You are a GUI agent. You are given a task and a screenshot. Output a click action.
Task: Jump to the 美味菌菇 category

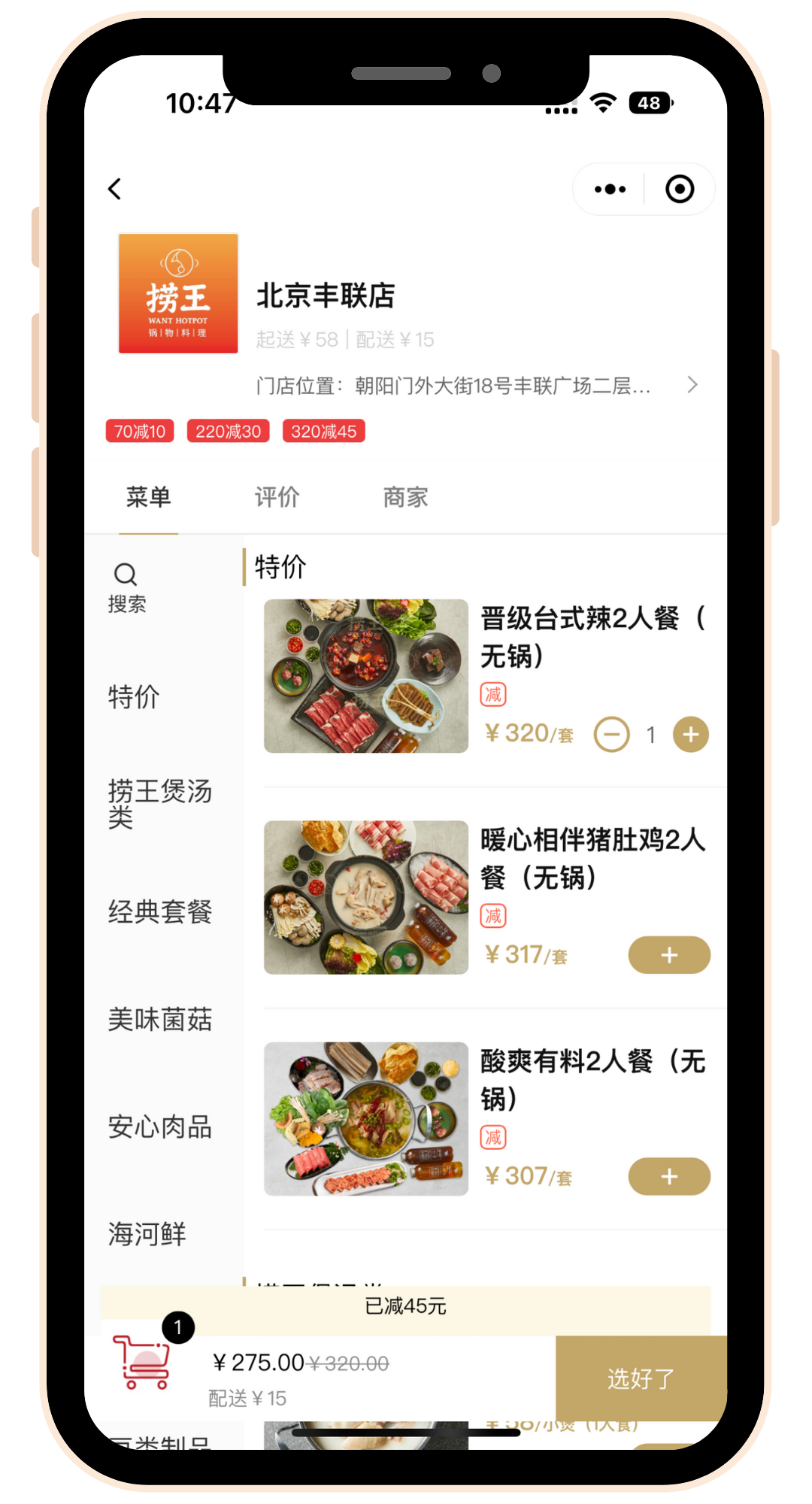tap(159, 1019)
